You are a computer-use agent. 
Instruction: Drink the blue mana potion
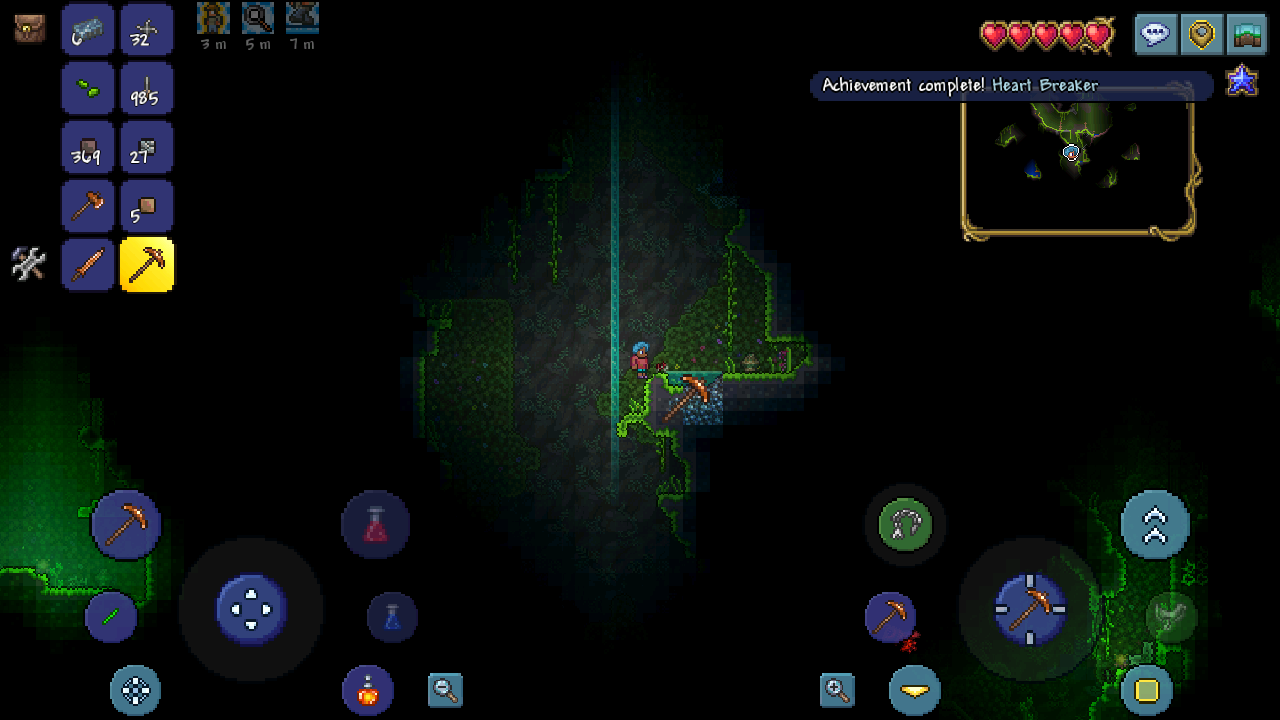[392, 618]
